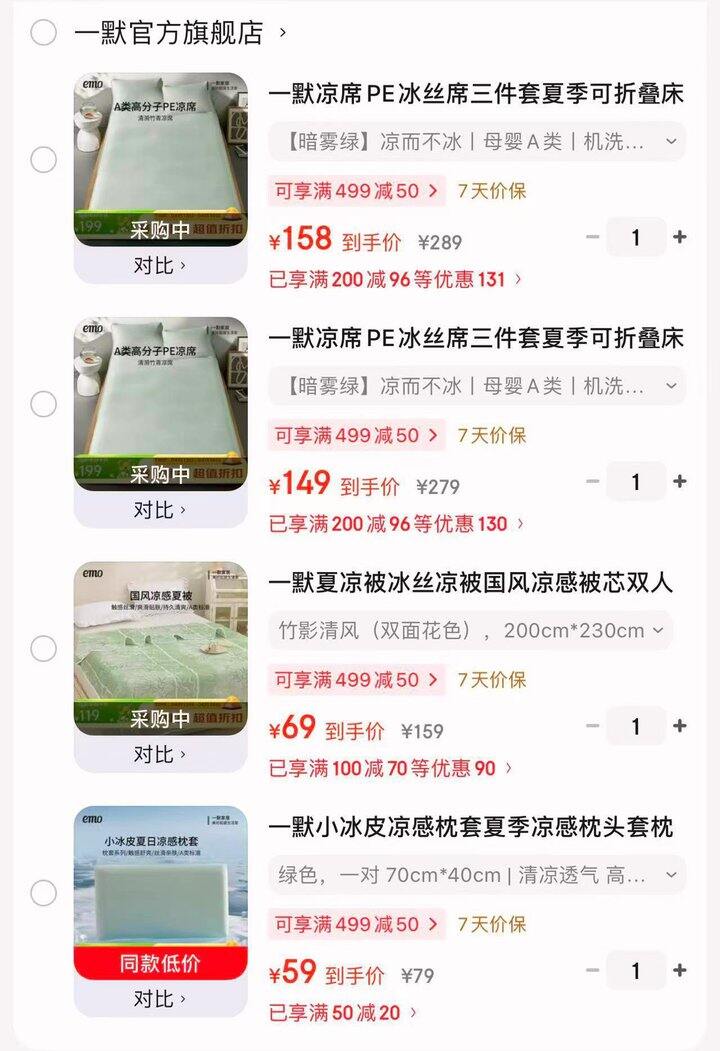This screenshot has width=720, height=1051.
Task: Increase quantity of the 夏凉被 quilt item
Action: (679, 725)
